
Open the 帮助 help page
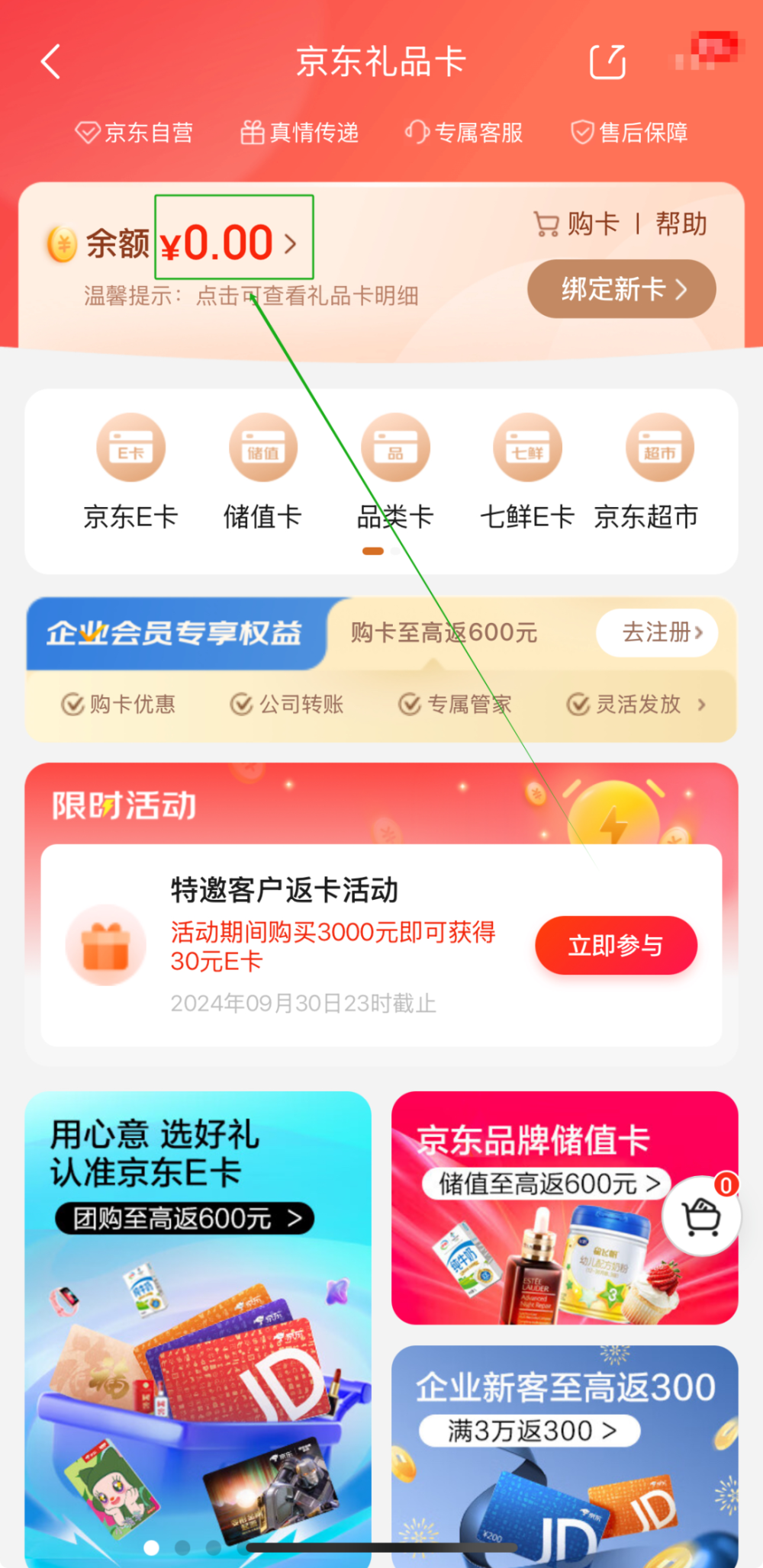pos(681,224)
